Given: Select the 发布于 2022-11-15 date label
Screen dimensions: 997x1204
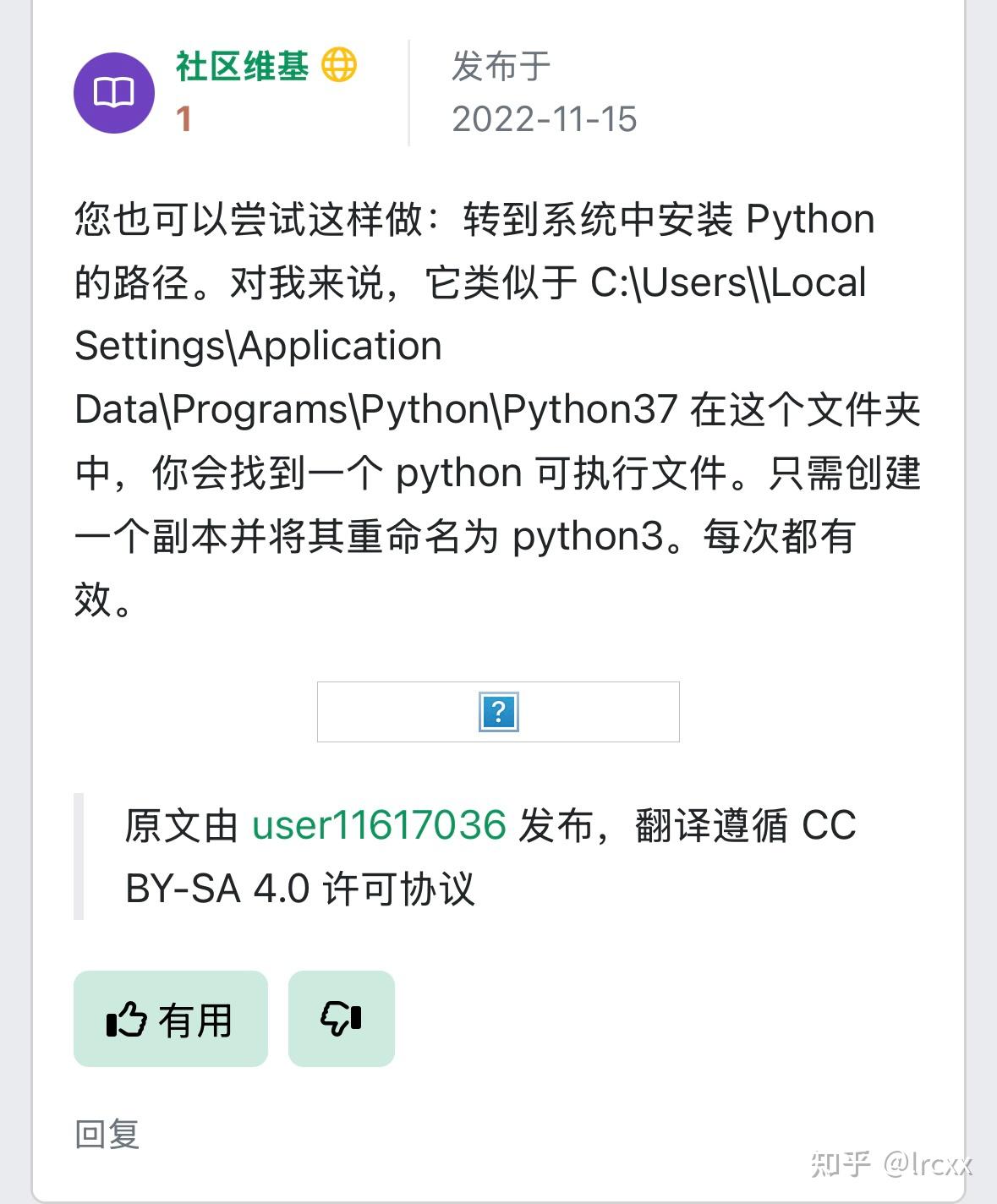Looking at the screenshot, I should pos(543,93).
